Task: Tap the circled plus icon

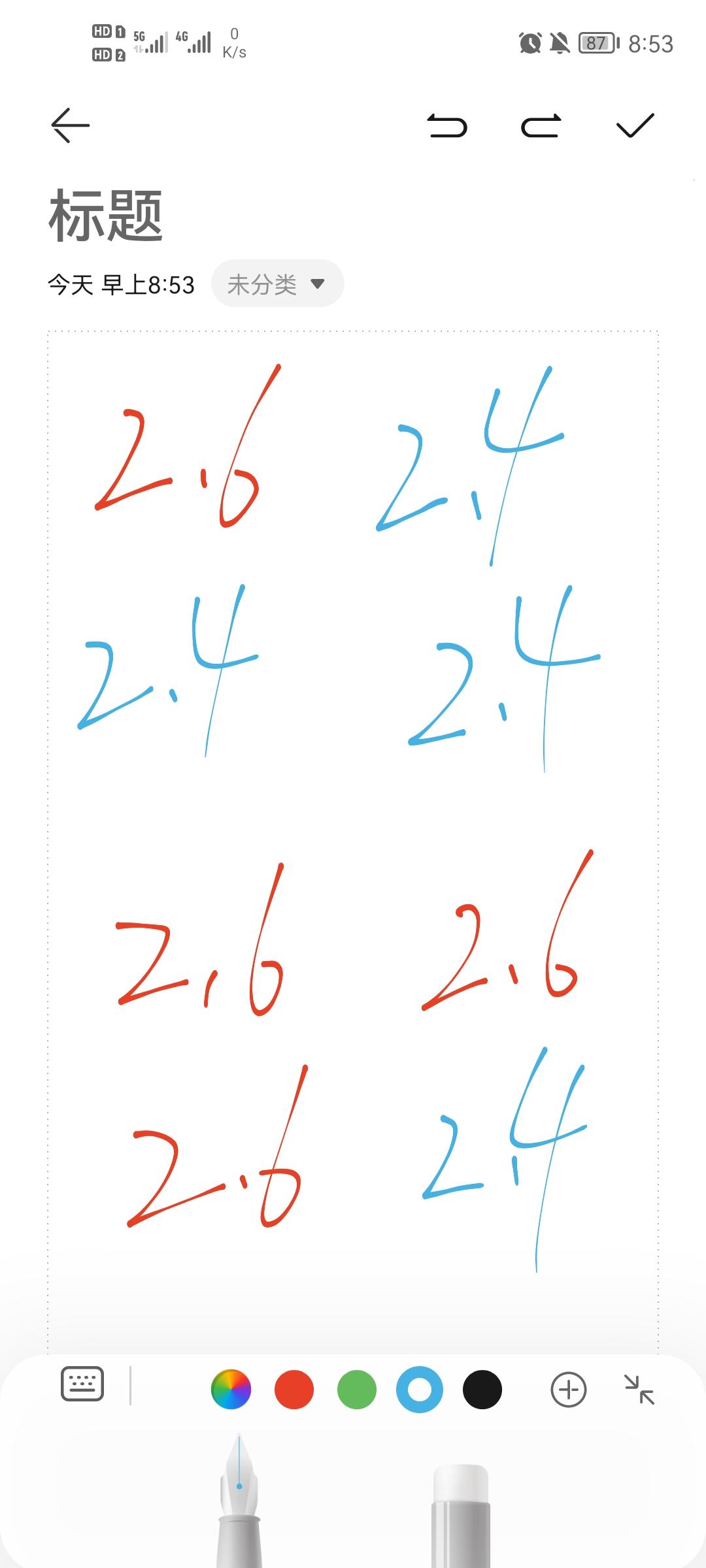Action: (568, 1390)
